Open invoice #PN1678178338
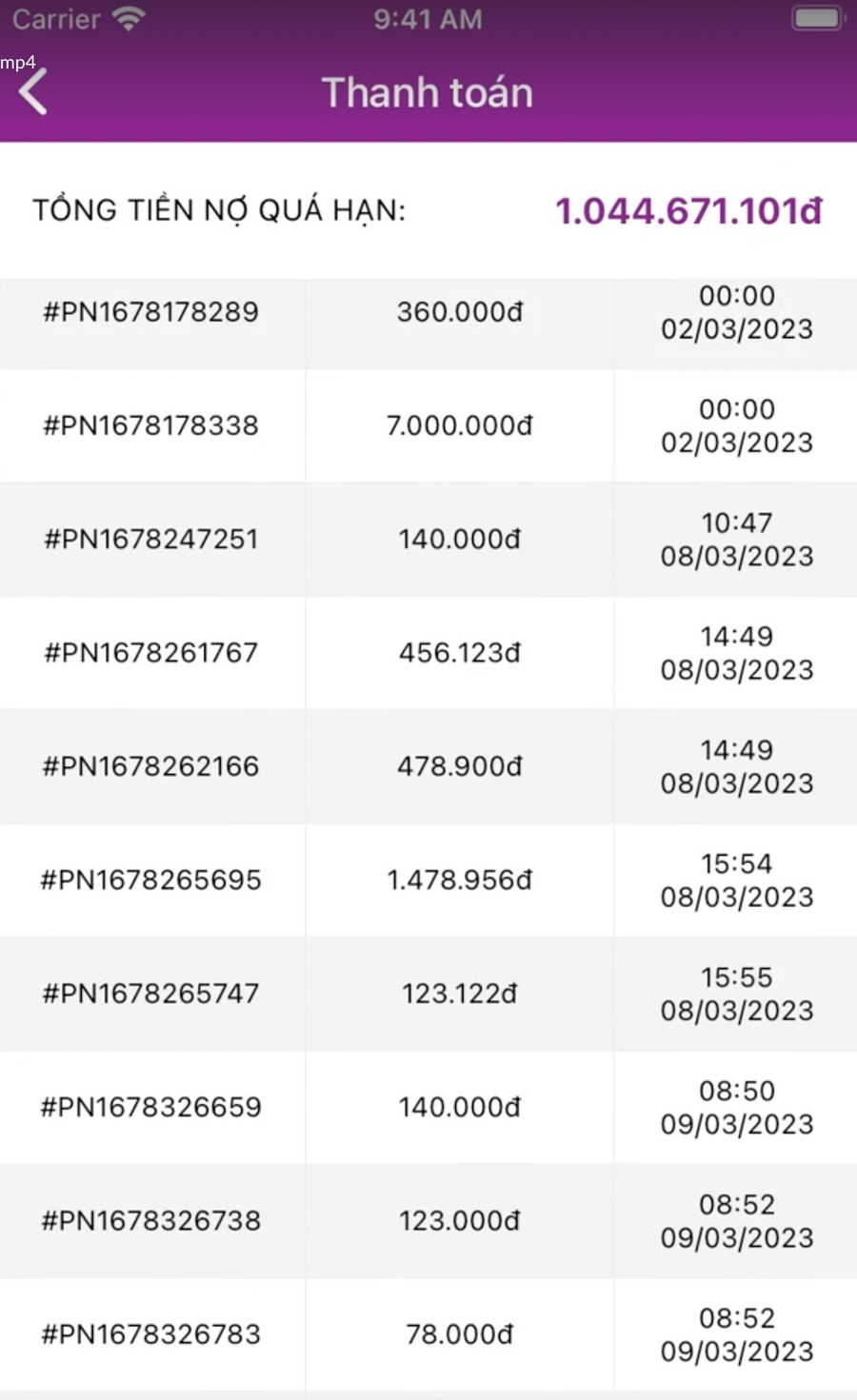This screenshot has width=857, height=1400. click(x=150, y=425)
